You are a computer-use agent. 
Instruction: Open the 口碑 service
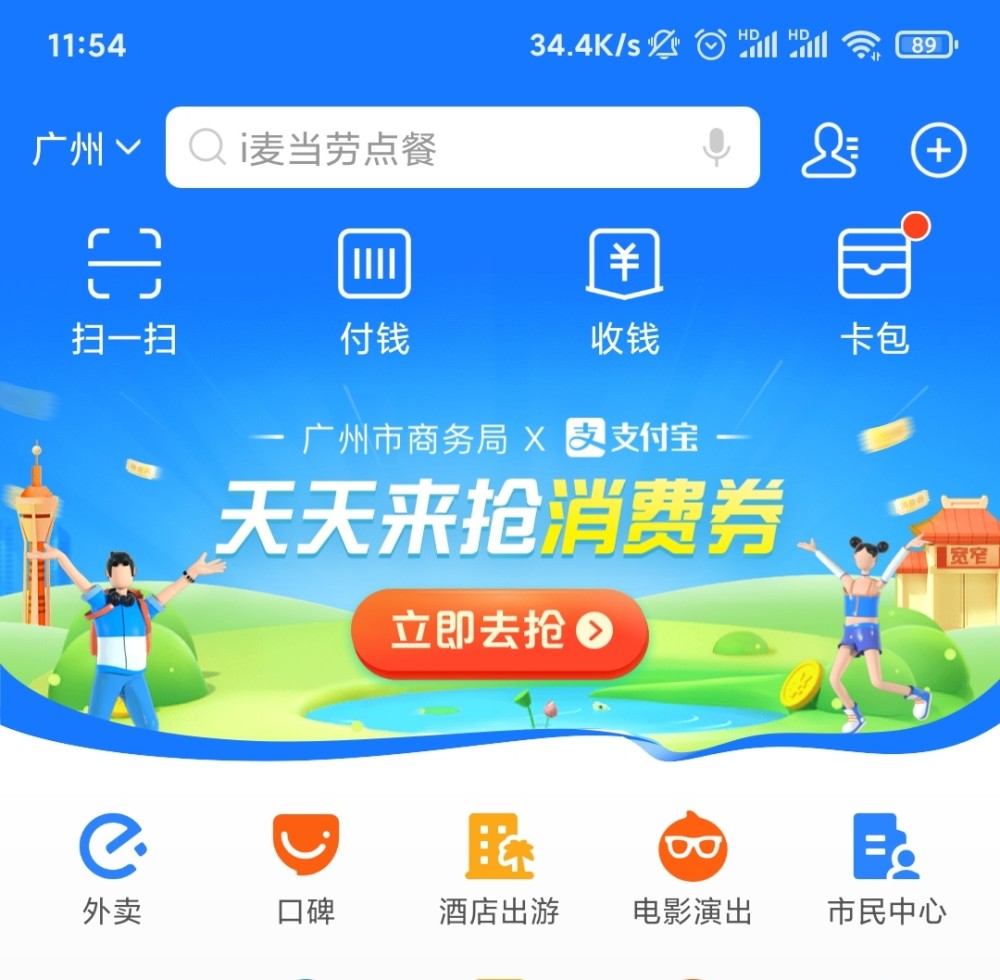tap(305, 868)
